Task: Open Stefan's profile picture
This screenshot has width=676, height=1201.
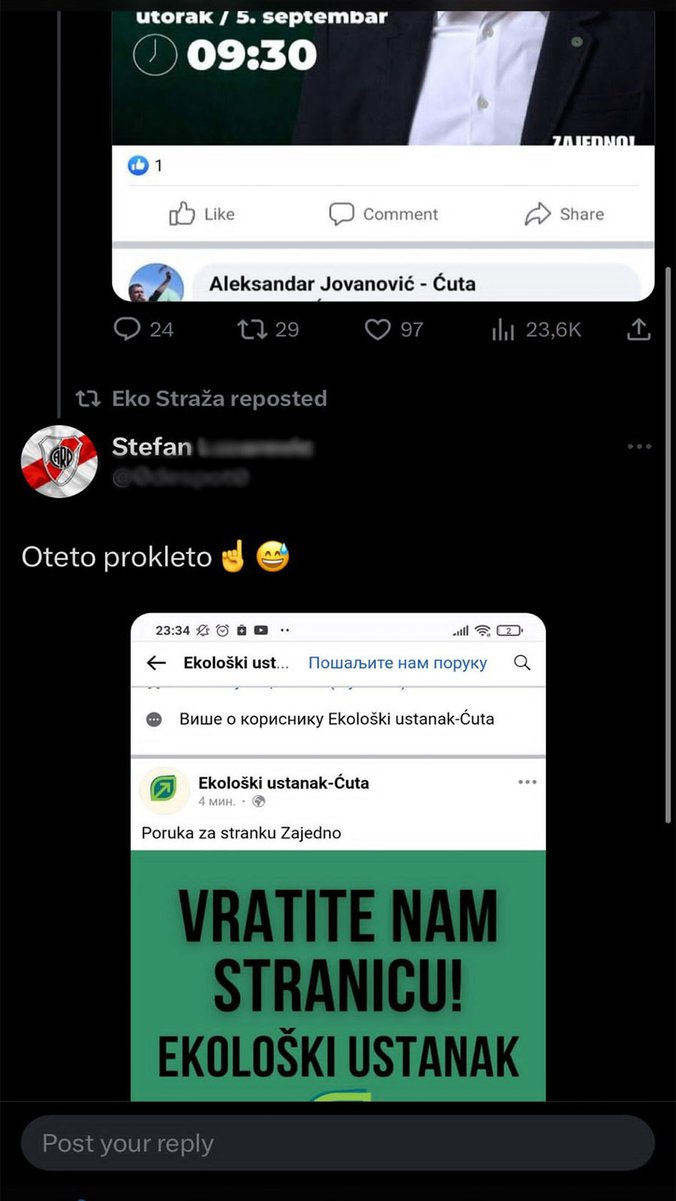Action: pyautogui.click(x=59, y=461)
